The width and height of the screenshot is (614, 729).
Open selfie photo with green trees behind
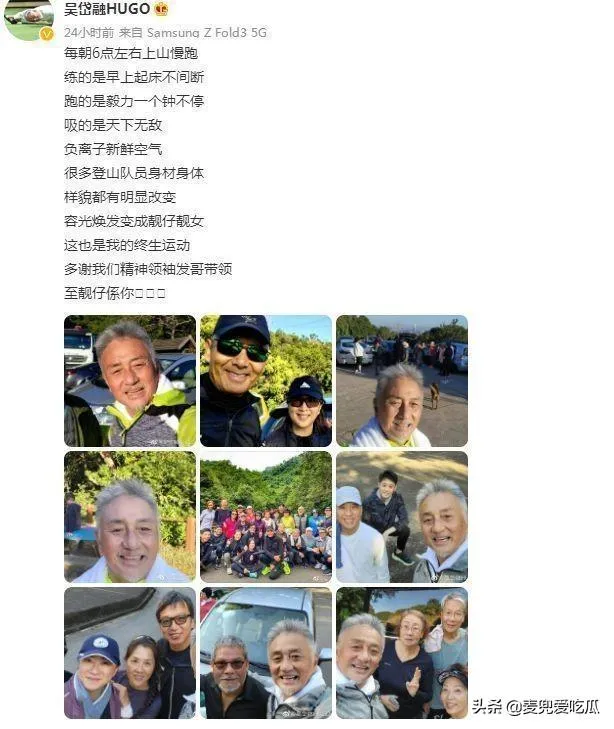click(x=130, y=516)
